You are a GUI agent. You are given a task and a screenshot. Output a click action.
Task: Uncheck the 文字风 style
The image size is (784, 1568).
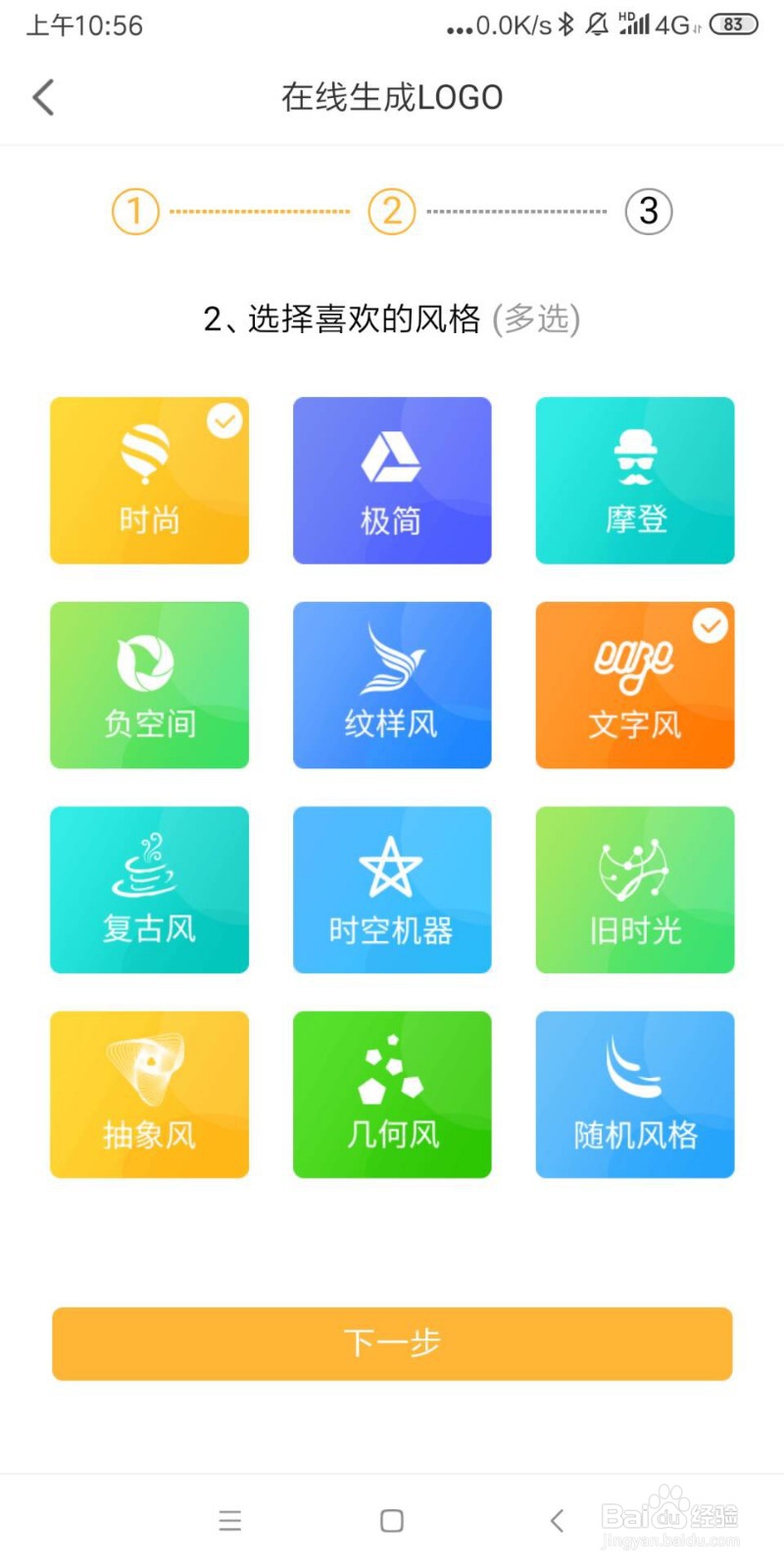pos(634,685)
